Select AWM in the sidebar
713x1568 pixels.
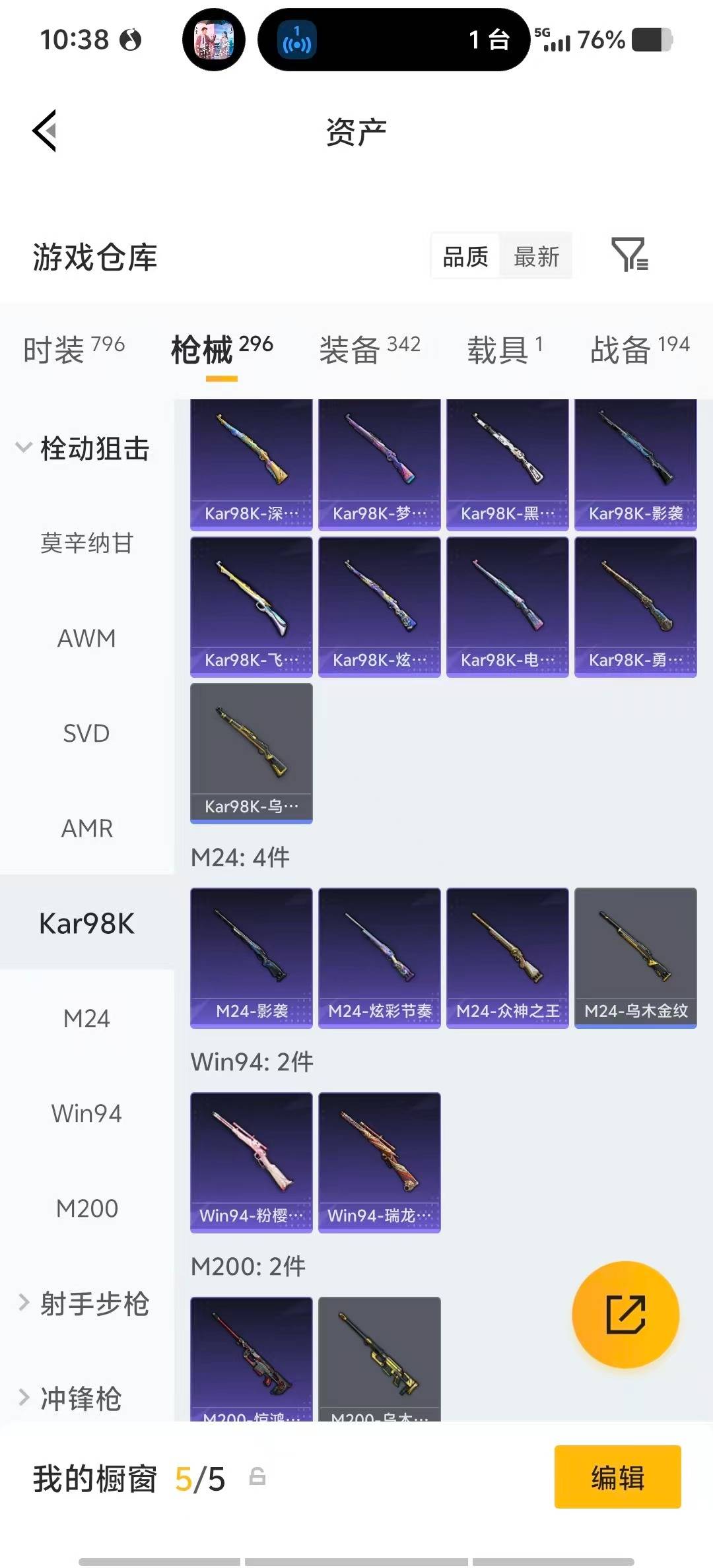point(86,638)
